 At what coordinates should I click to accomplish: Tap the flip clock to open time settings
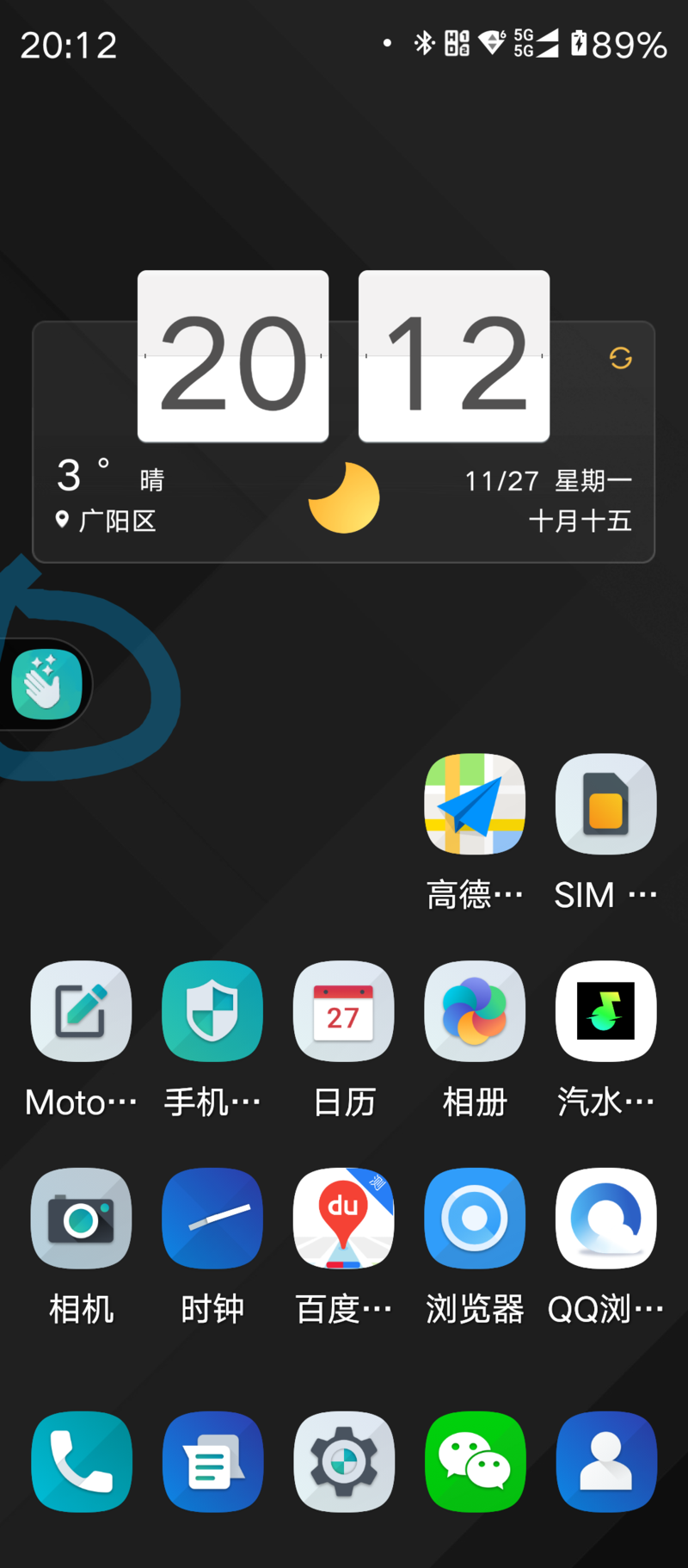tap(343, 357)
